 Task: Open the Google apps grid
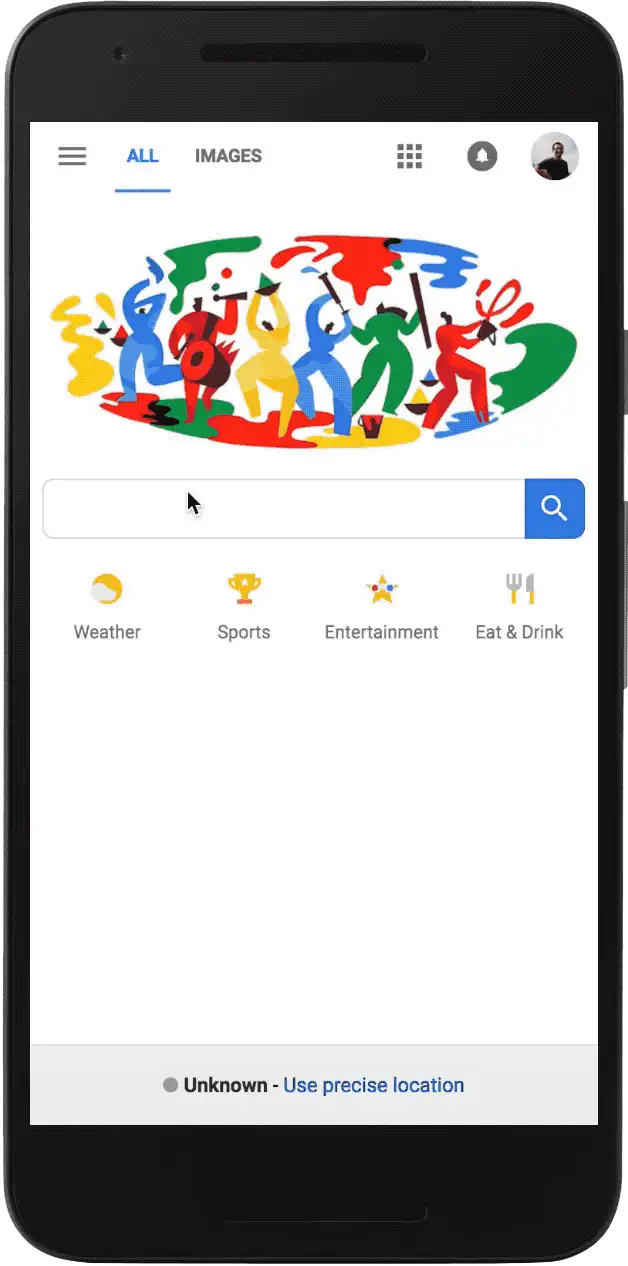410,156
